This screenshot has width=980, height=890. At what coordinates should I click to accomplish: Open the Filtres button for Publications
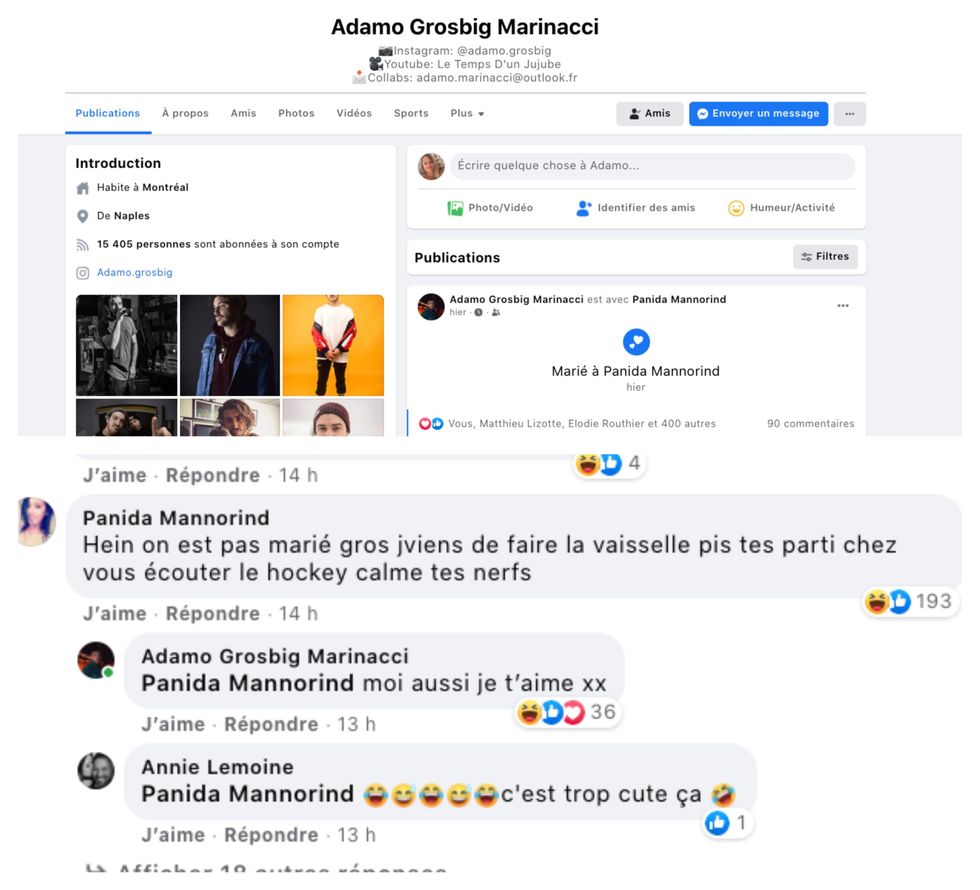pos(824,257)
